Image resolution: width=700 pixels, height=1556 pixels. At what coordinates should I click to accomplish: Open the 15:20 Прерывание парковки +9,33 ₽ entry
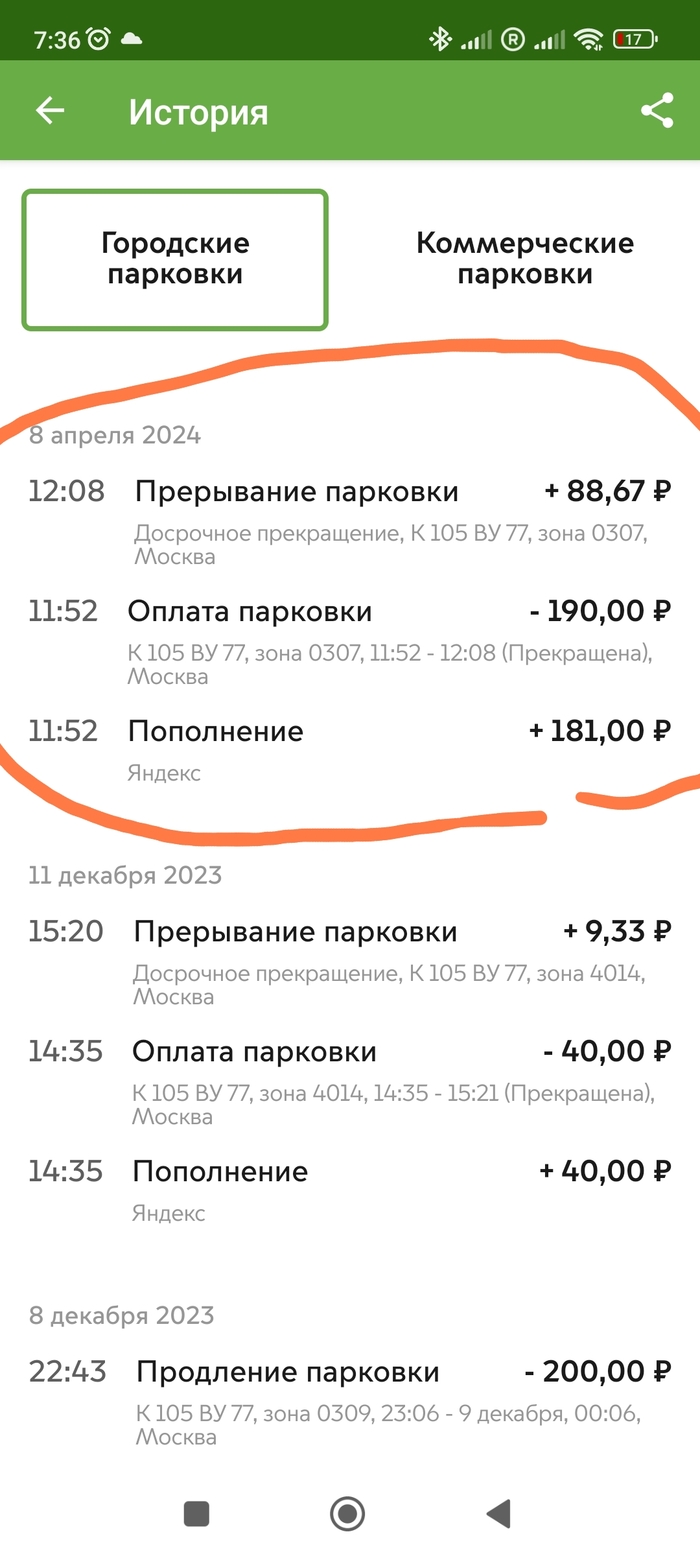coord(350,959)
